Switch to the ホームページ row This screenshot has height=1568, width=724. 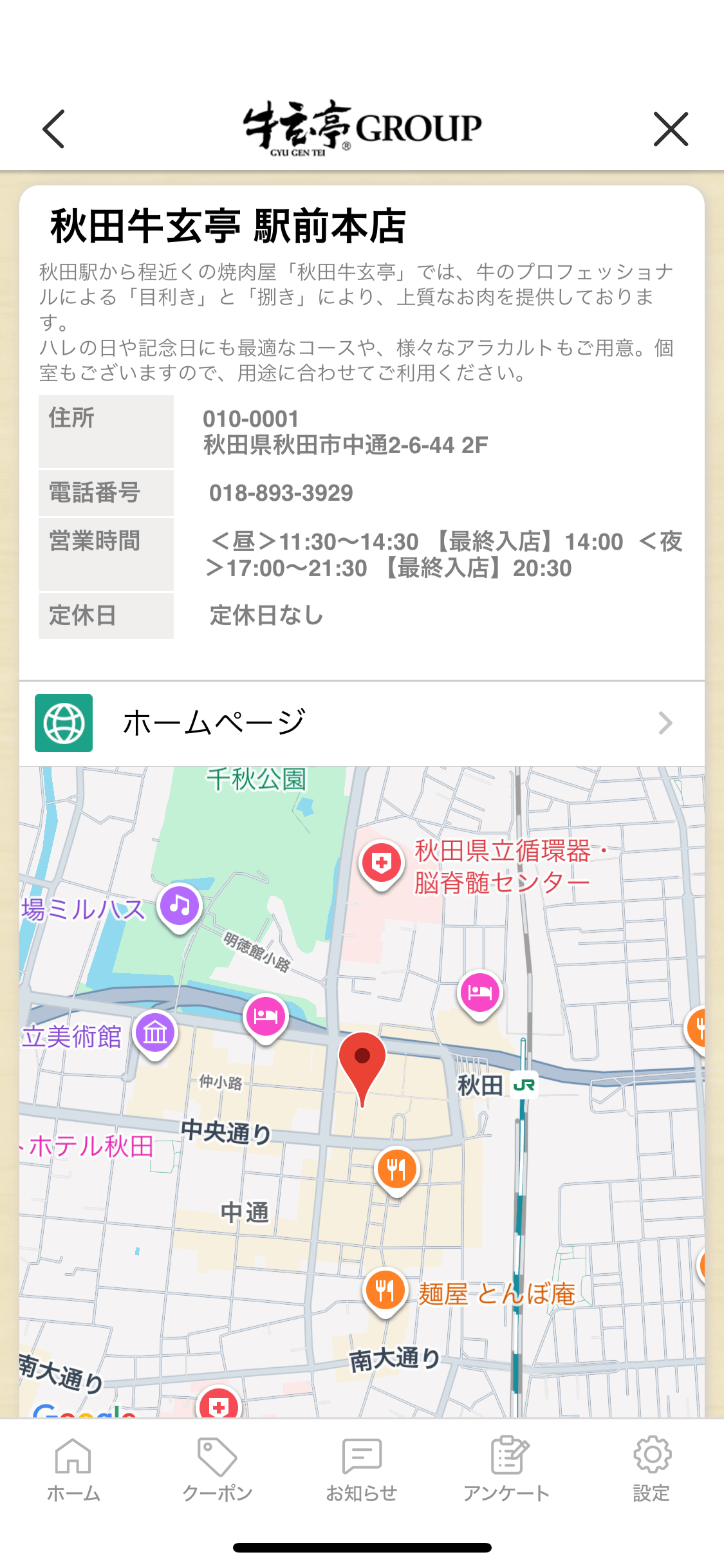pos(360,722)
